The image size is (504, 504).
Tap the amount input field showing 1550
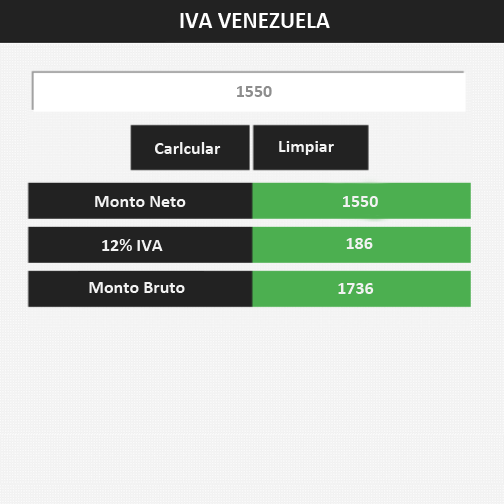249,91
